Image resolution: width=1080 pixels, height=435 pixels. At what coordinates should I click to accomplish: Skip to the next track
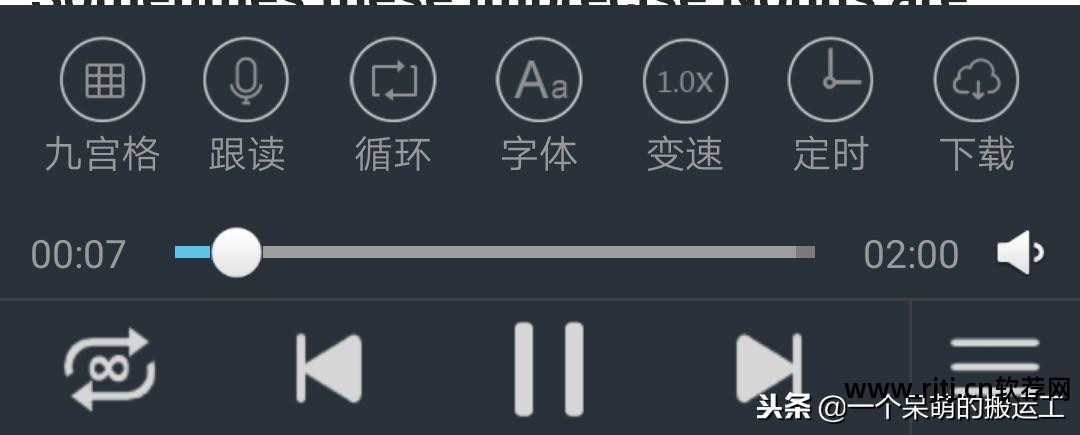768,368
